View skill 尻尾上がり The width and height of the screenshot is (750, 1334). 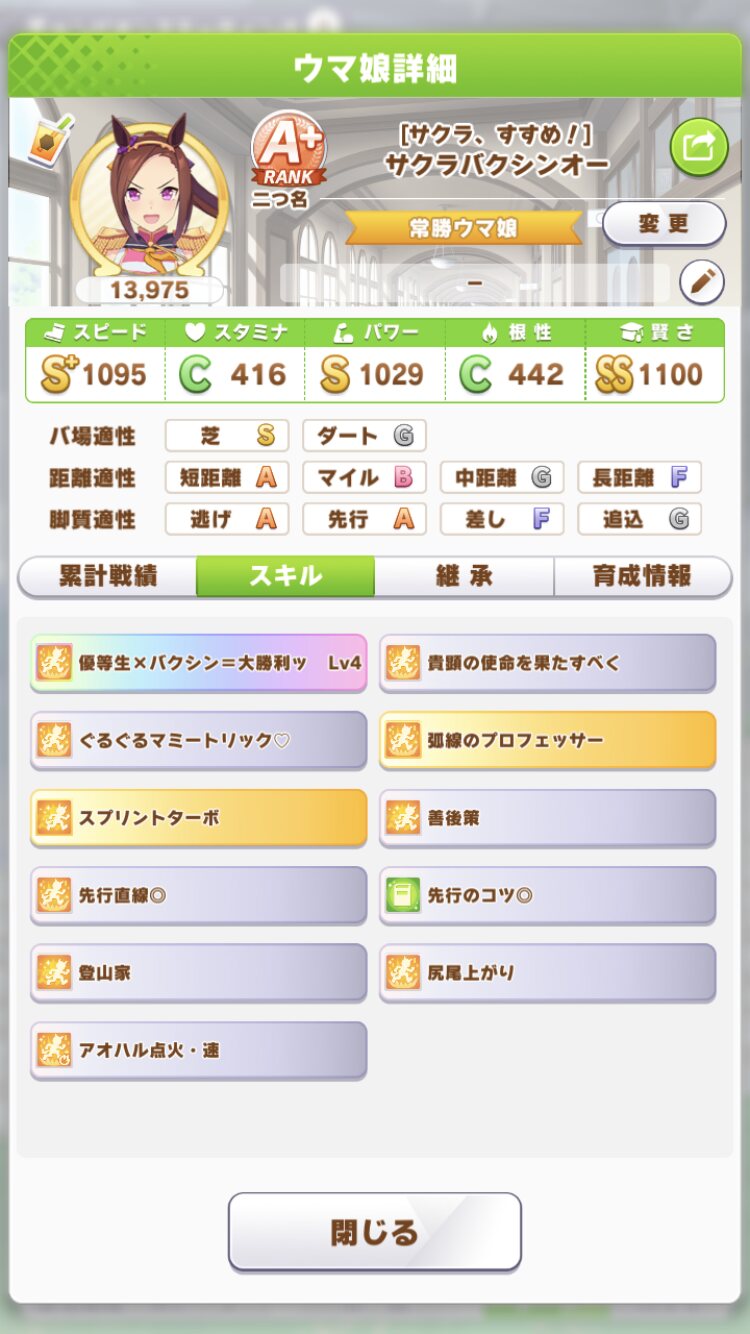[547, 972]
